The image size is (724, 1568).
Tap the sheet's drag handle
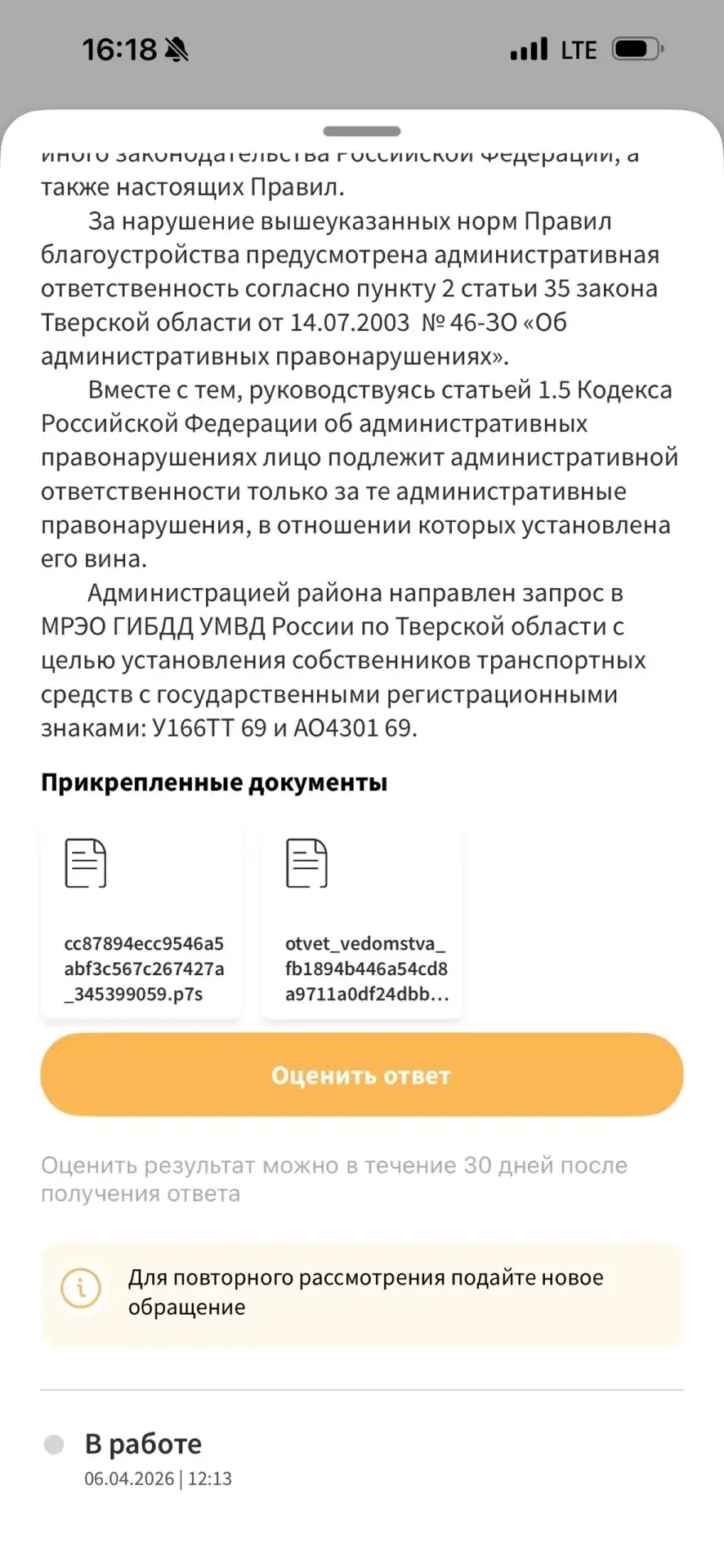point(362,131)
